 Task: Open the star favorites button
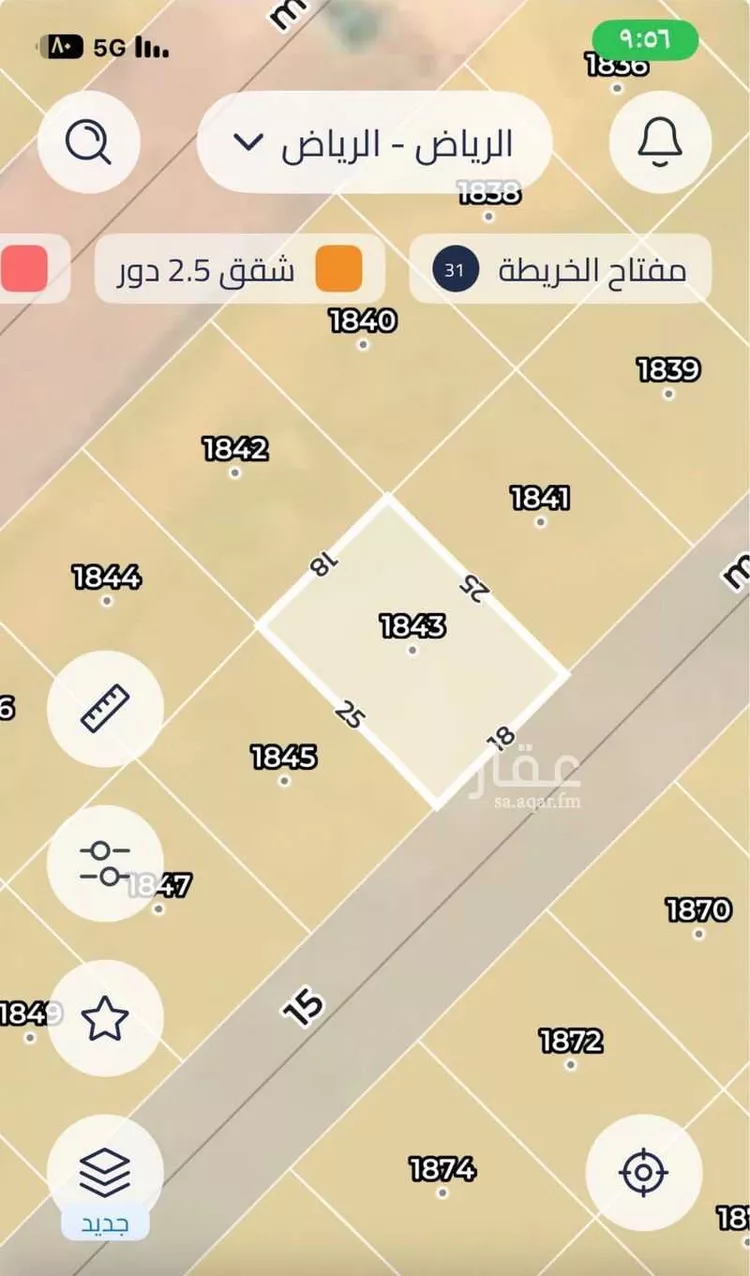pyautogui.click(x=105, y=1019)
